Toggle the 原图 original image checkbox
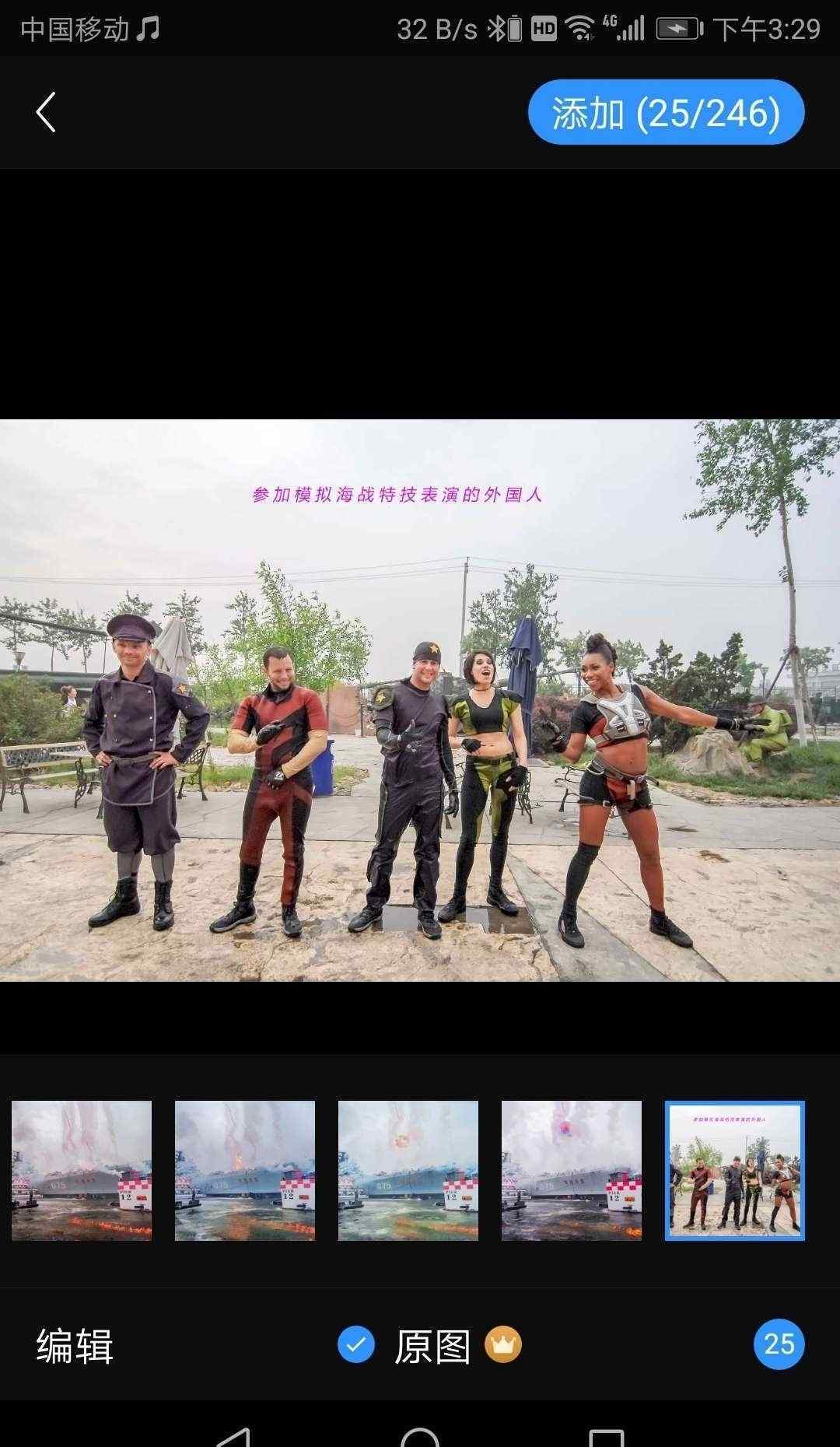The image size is (840, 1447). [x=356, y=1344]
